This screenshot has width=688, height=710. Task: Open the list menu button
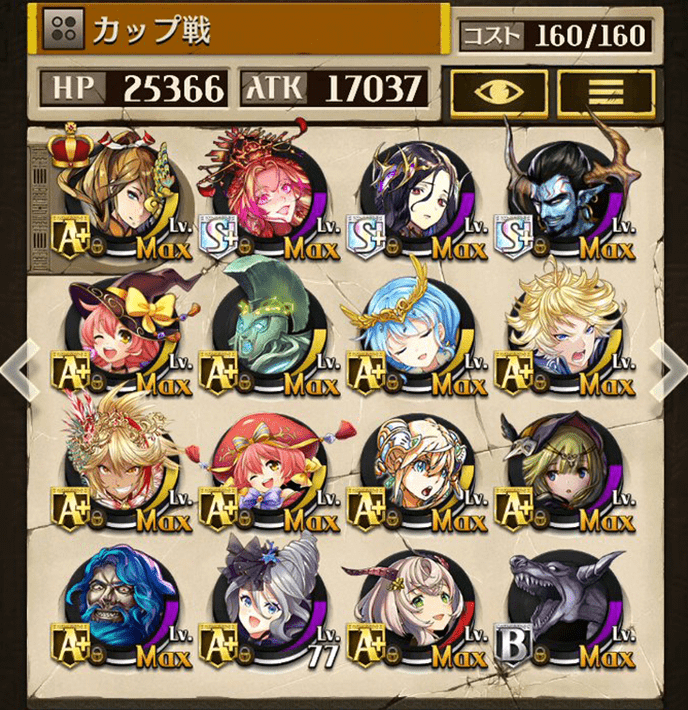click(x=607, y=89)
